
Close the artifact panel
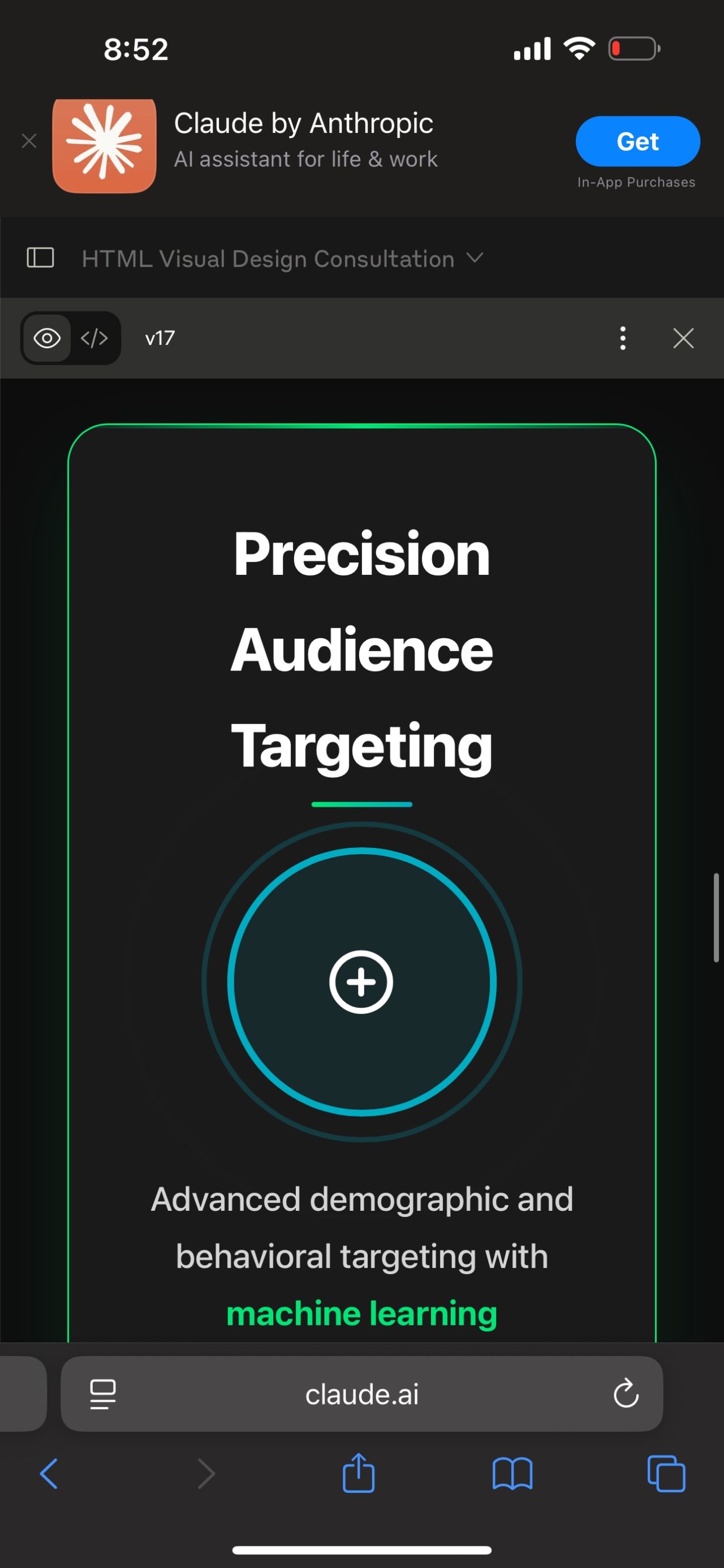(x=683, y=338)
